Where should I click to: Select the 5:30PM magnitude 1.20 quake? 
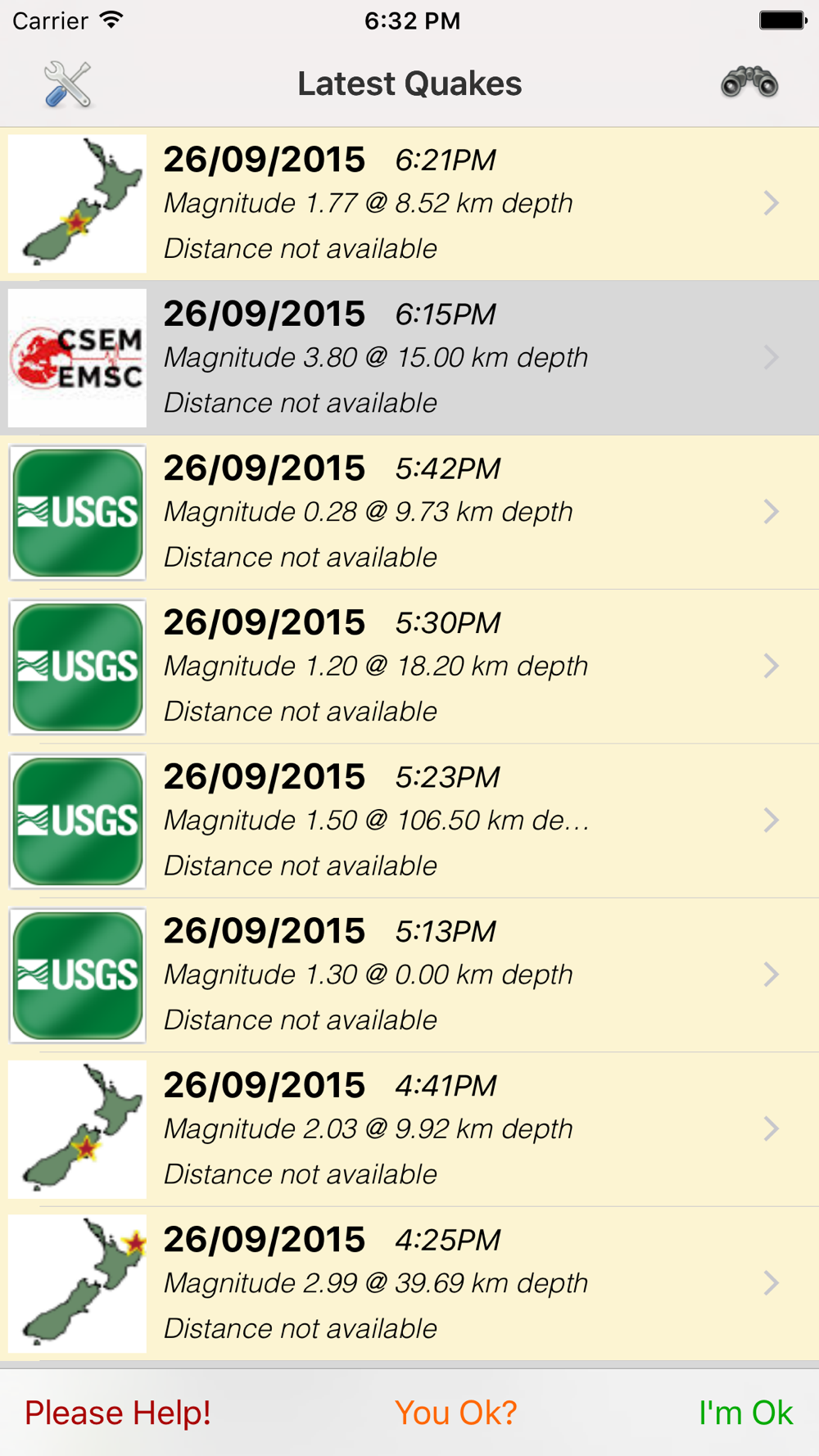pos(409,667)
